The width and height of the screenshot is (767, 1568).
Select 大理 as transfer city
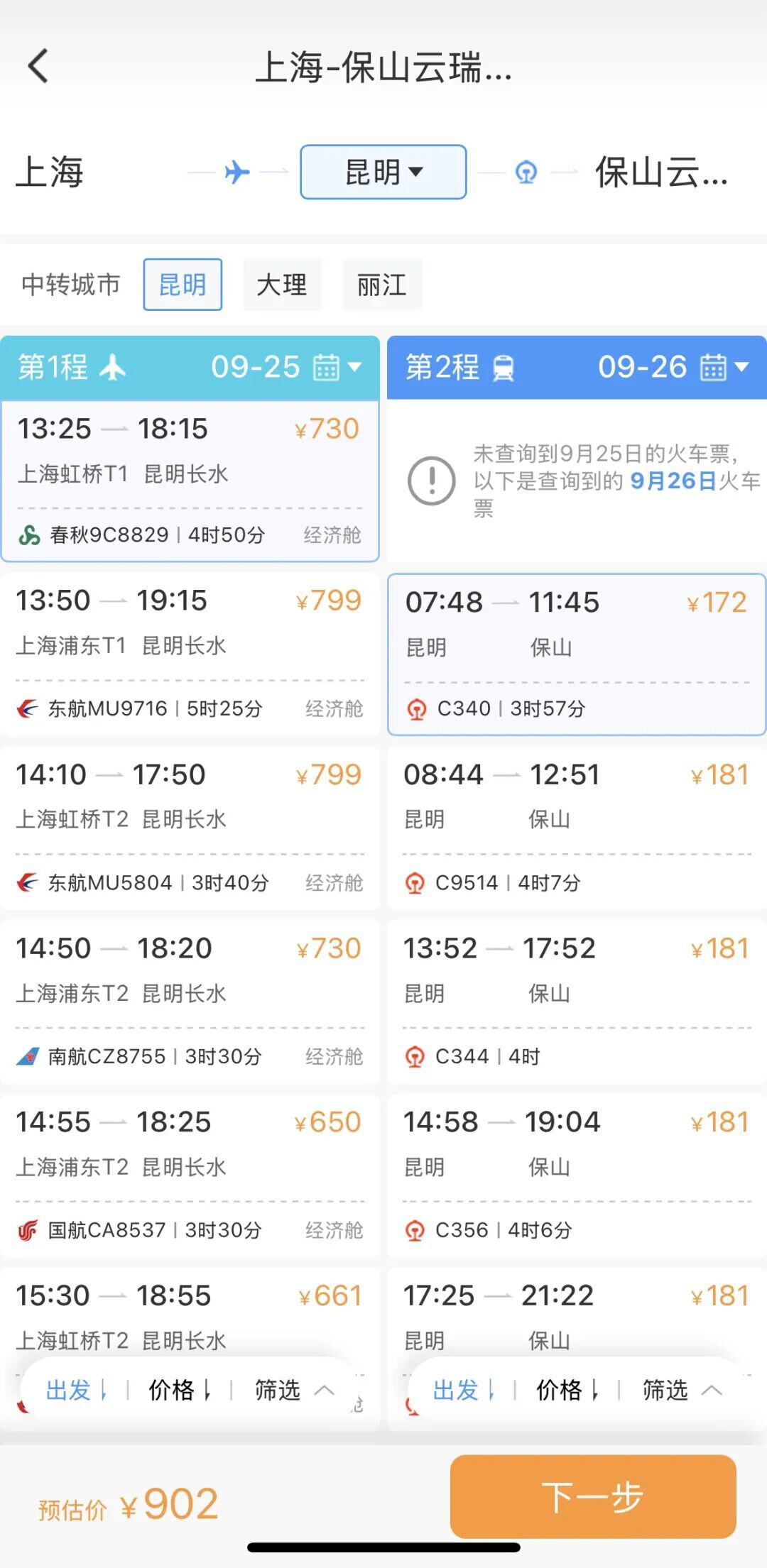pos(282,285)
